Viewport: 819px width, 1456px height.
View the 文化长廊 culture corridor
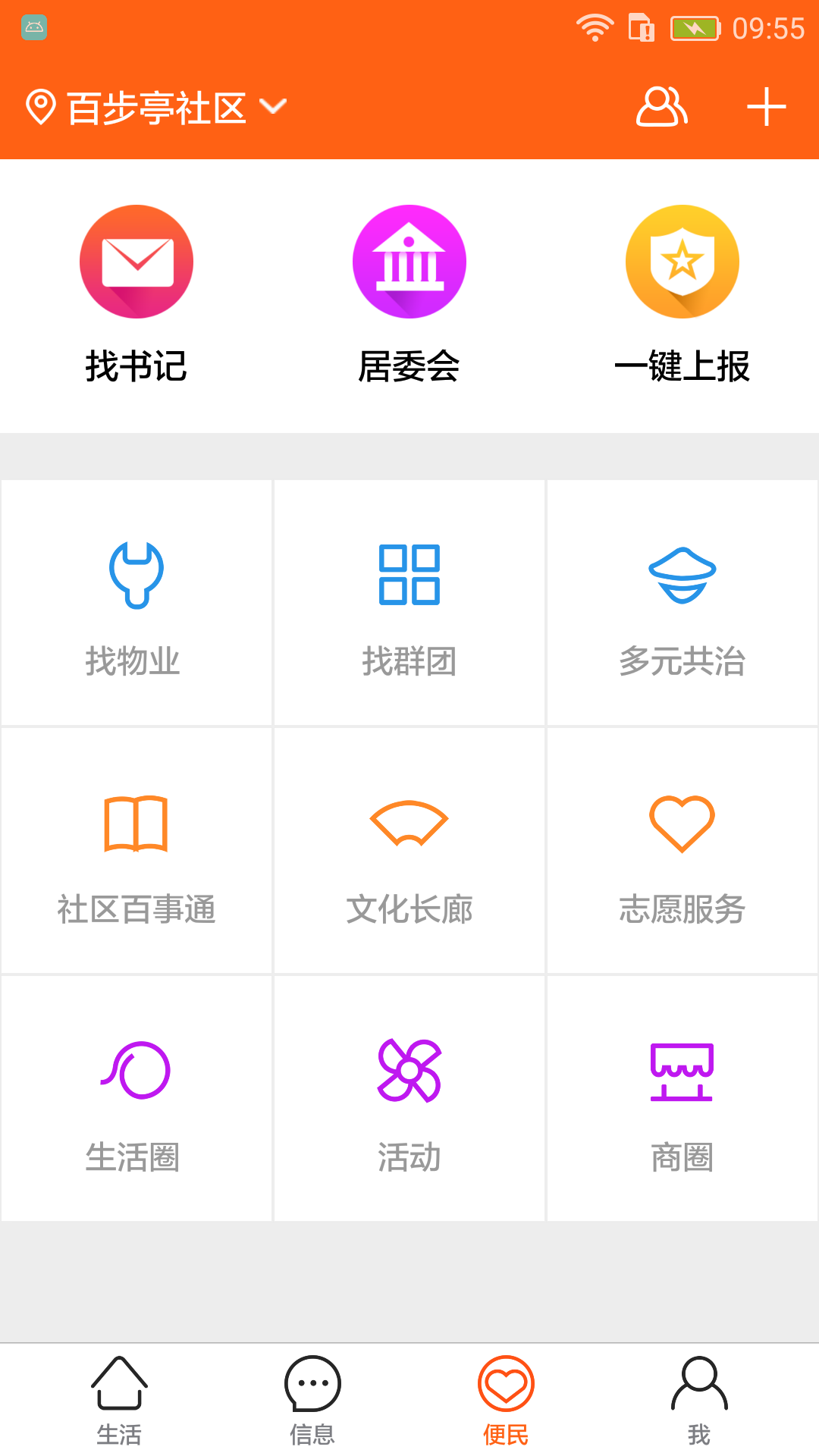tap(409, 851)
